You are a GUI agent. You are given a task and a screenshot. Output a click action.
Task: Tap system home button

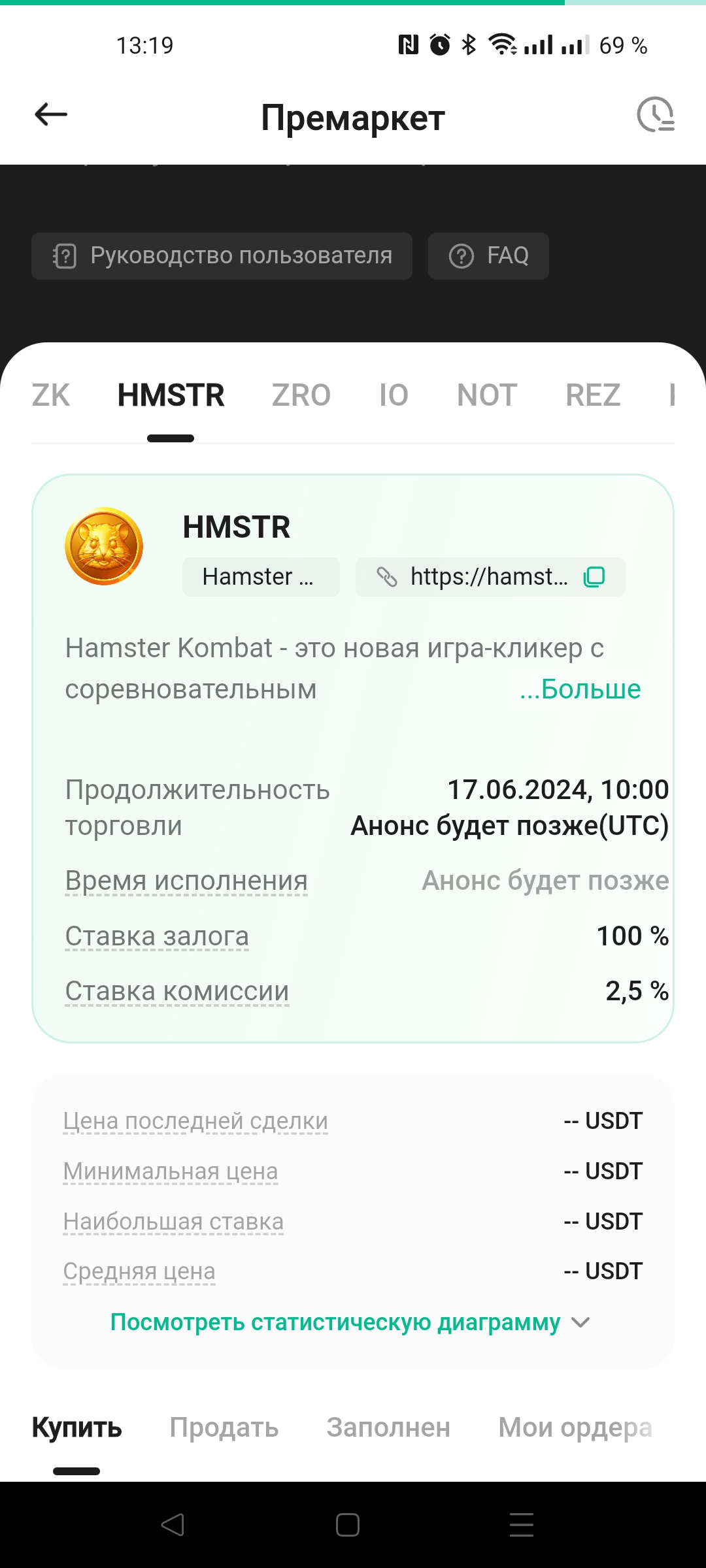pyautogui.click(x=348, y=1525)
